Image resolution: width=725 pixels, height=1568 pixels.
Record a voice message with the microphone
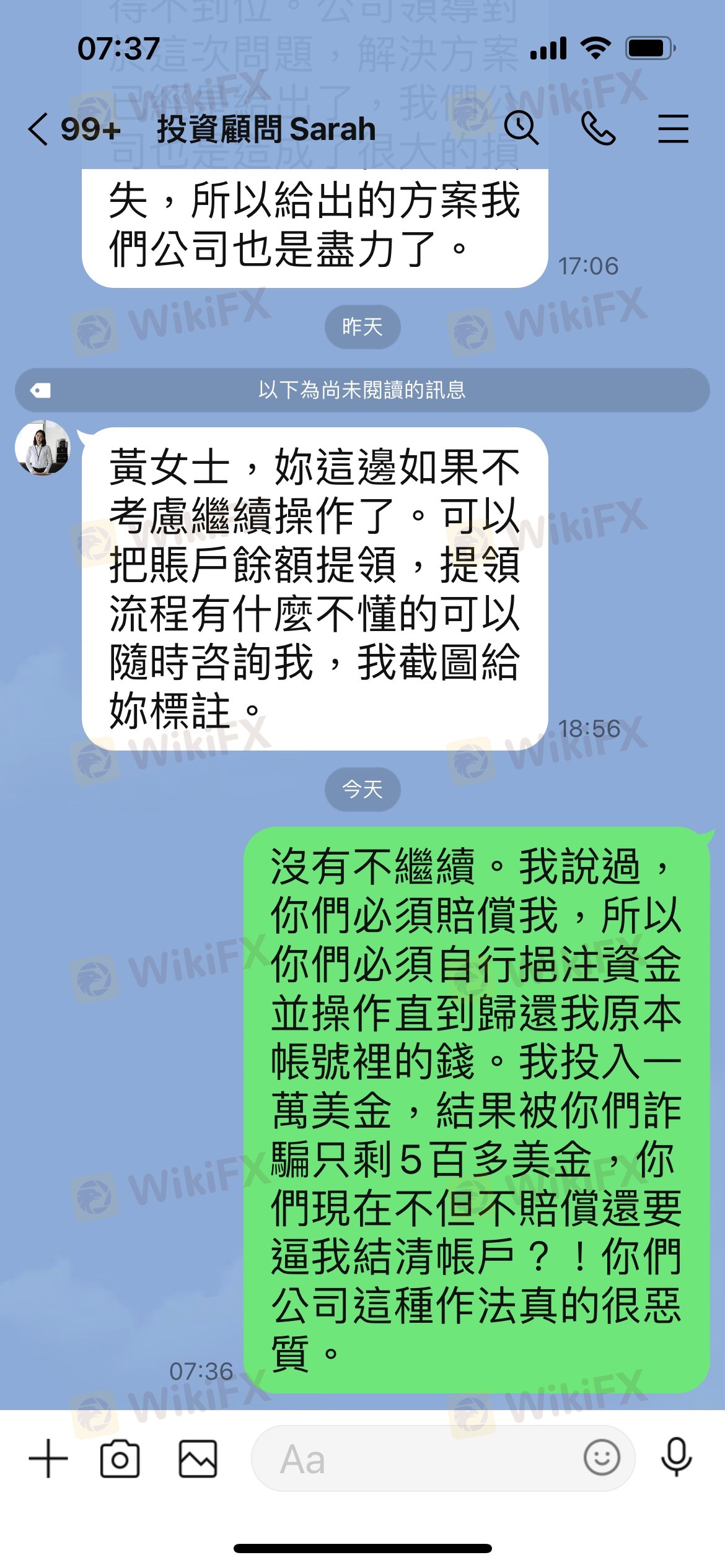tap(677, 1457)
